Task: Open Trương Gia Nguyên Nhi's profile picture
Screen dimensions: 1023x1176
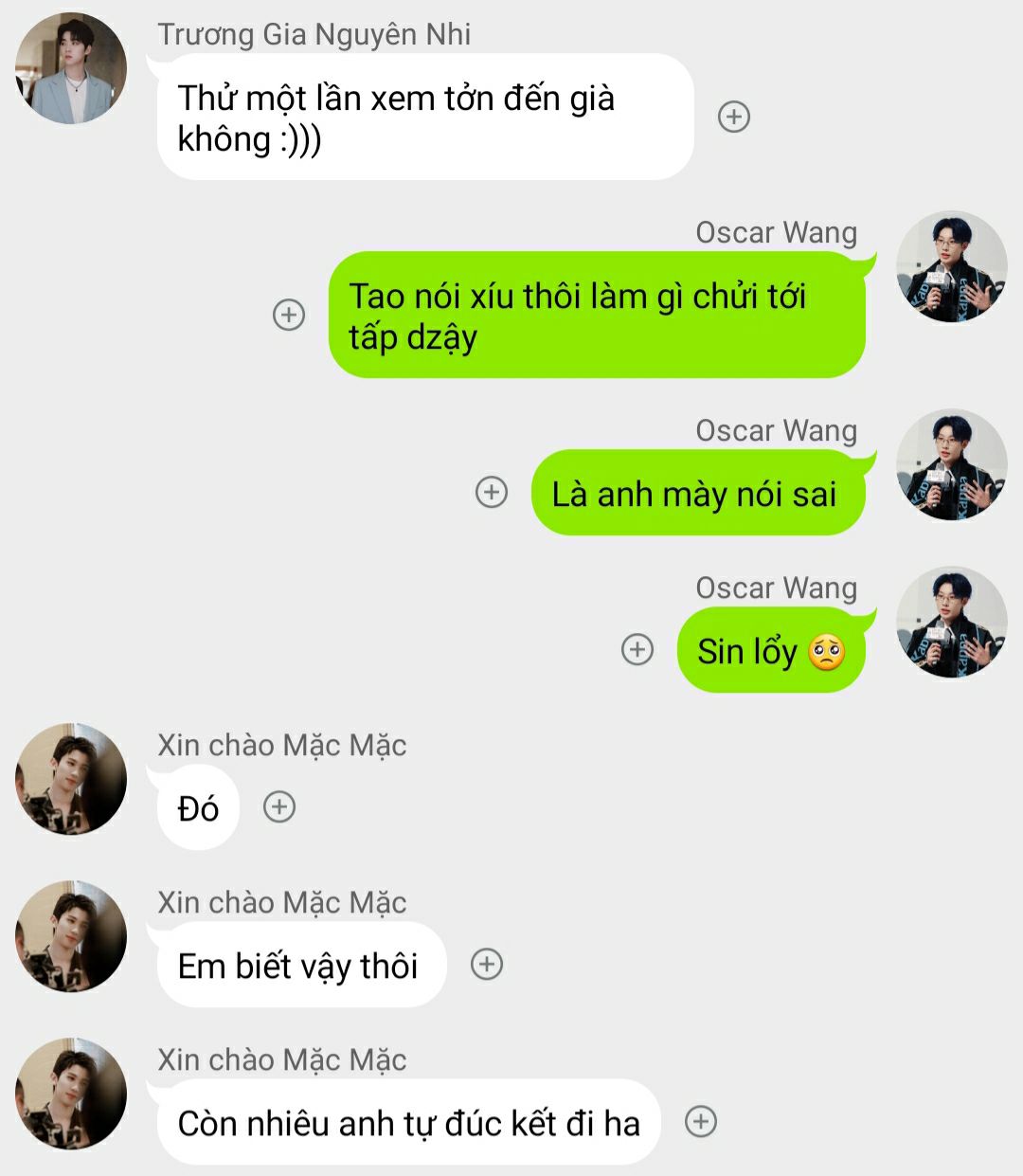Action: 71,68
